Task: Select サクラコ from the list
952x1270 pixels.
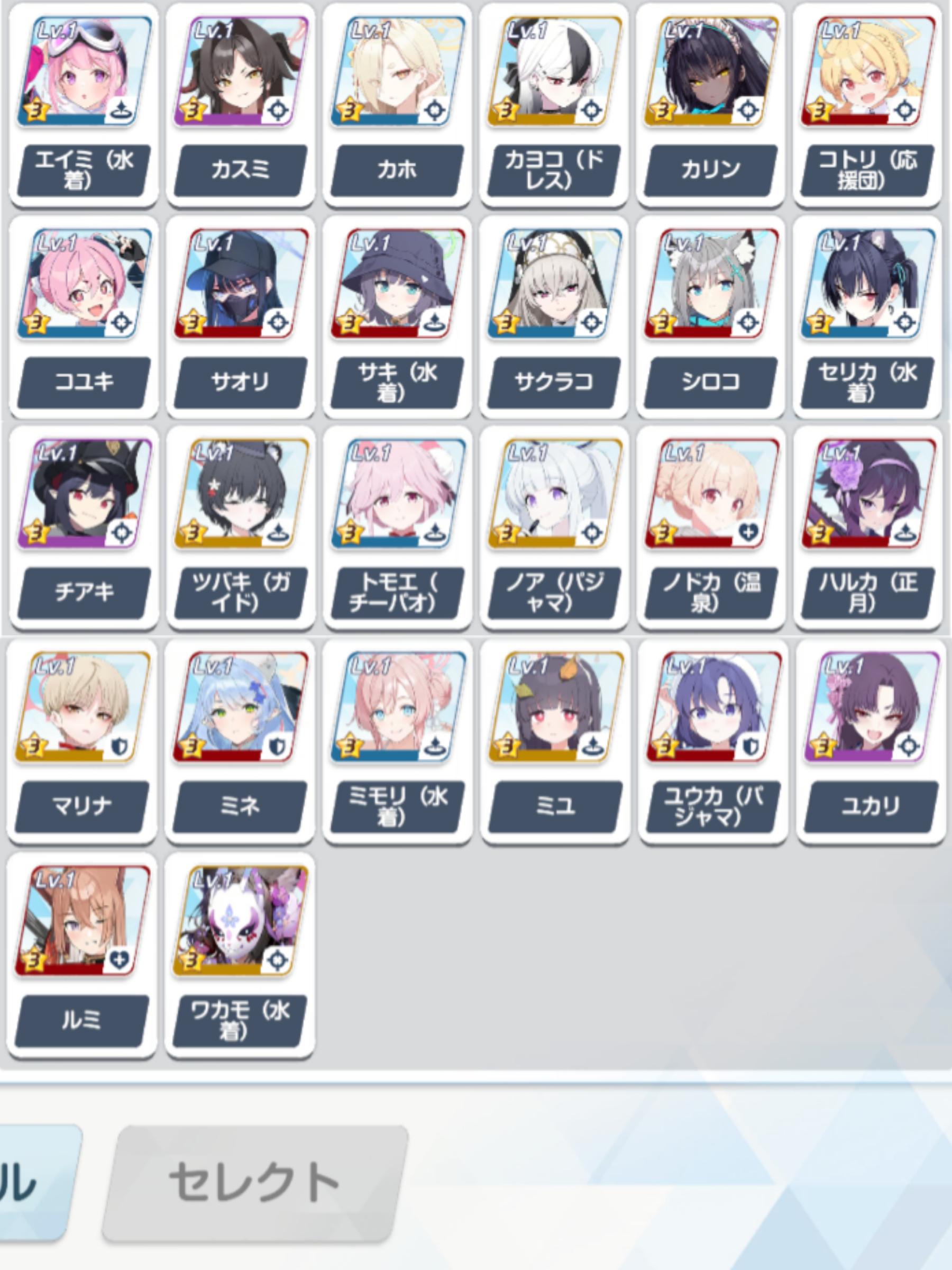Action: [554, 317]
